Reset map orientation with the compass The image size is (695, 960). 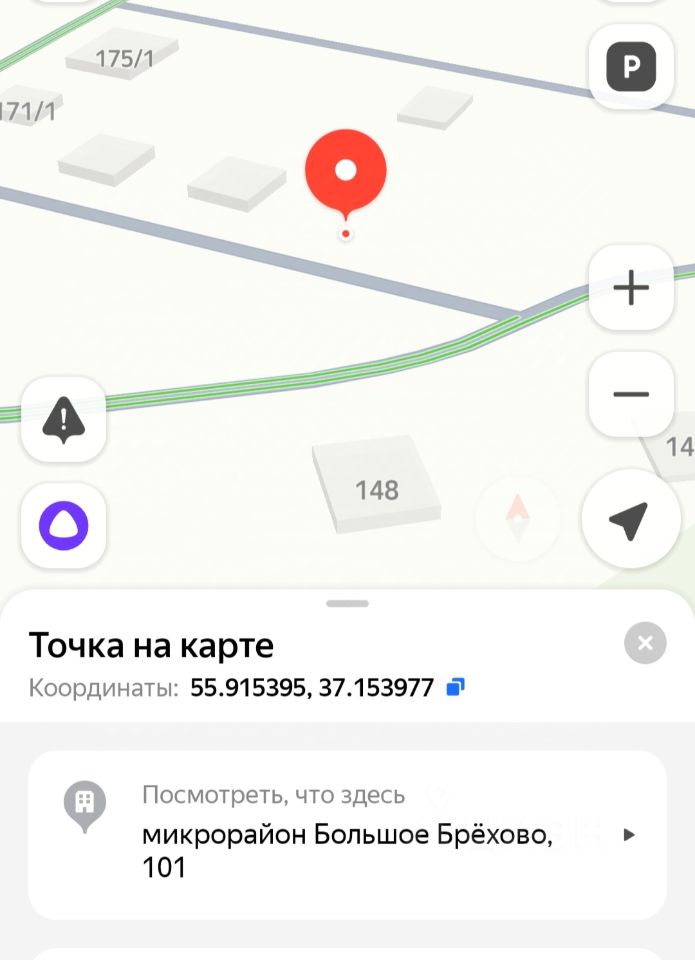pos(517,518)
